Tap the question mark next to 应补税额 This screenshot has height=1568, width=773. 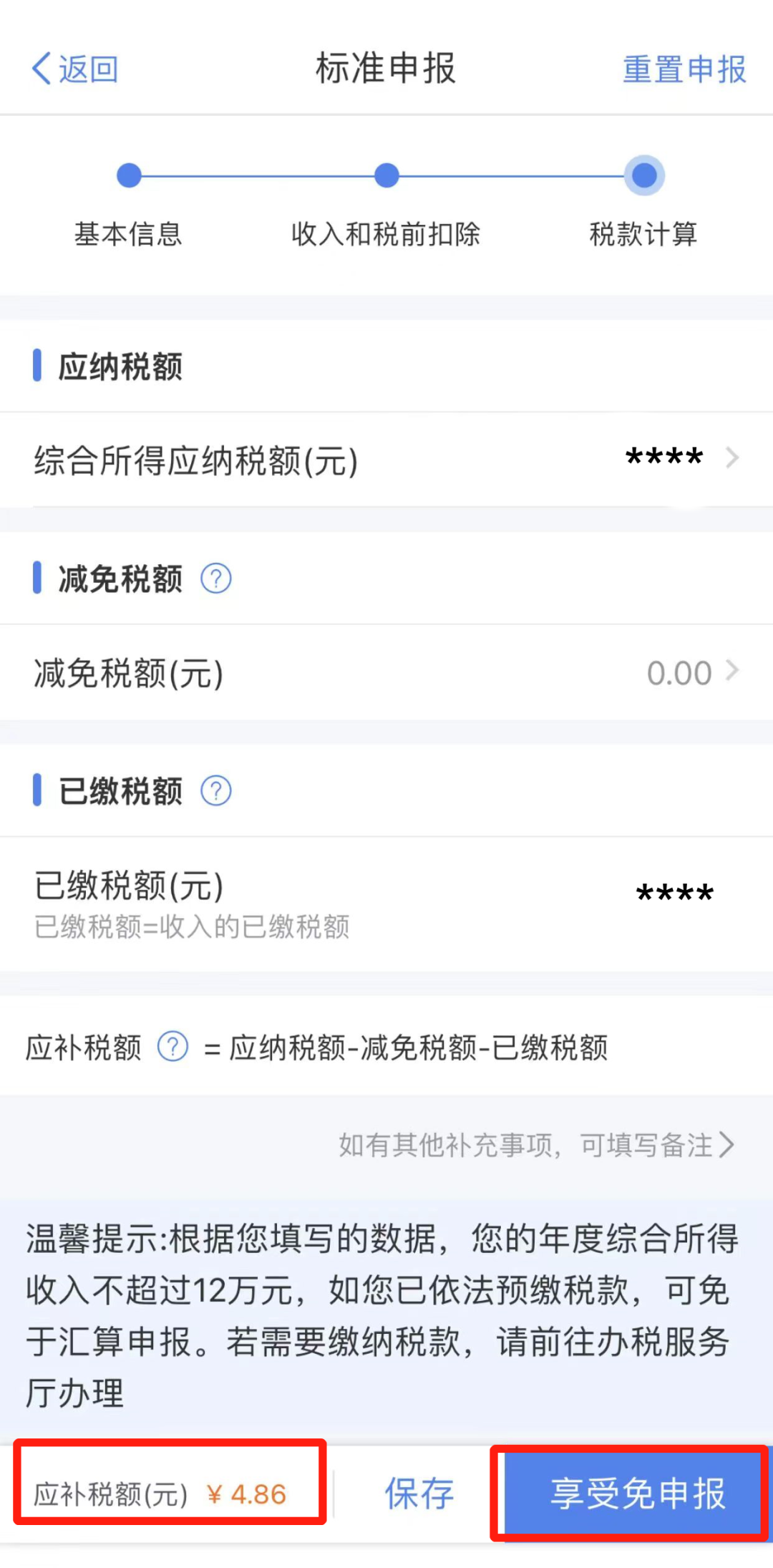coord(172,1047)
